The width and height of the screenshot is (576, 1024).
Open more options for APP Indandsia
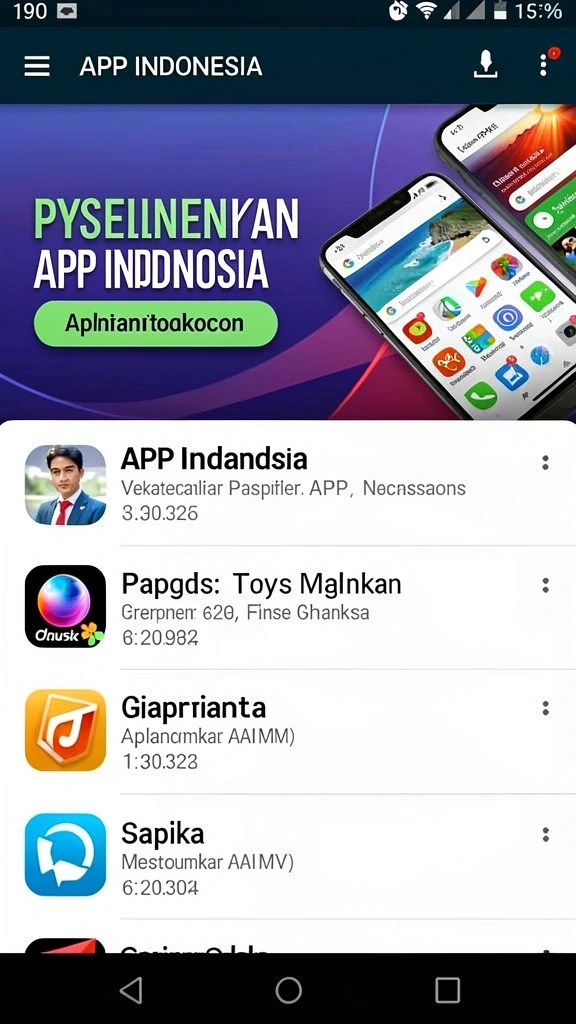tap(545, 463)
